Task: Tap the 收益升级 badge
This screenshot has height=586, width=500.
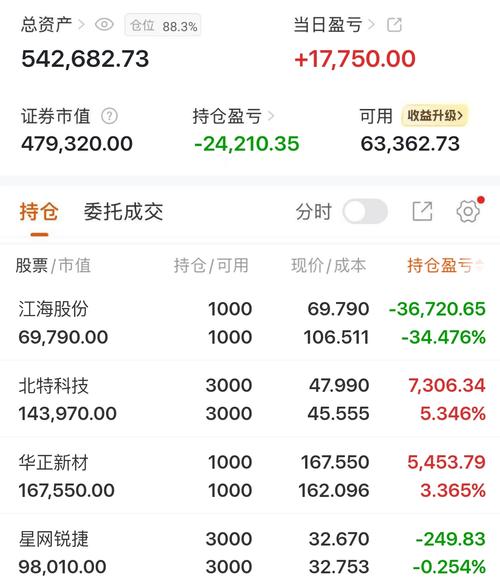Action: point(435,115)
